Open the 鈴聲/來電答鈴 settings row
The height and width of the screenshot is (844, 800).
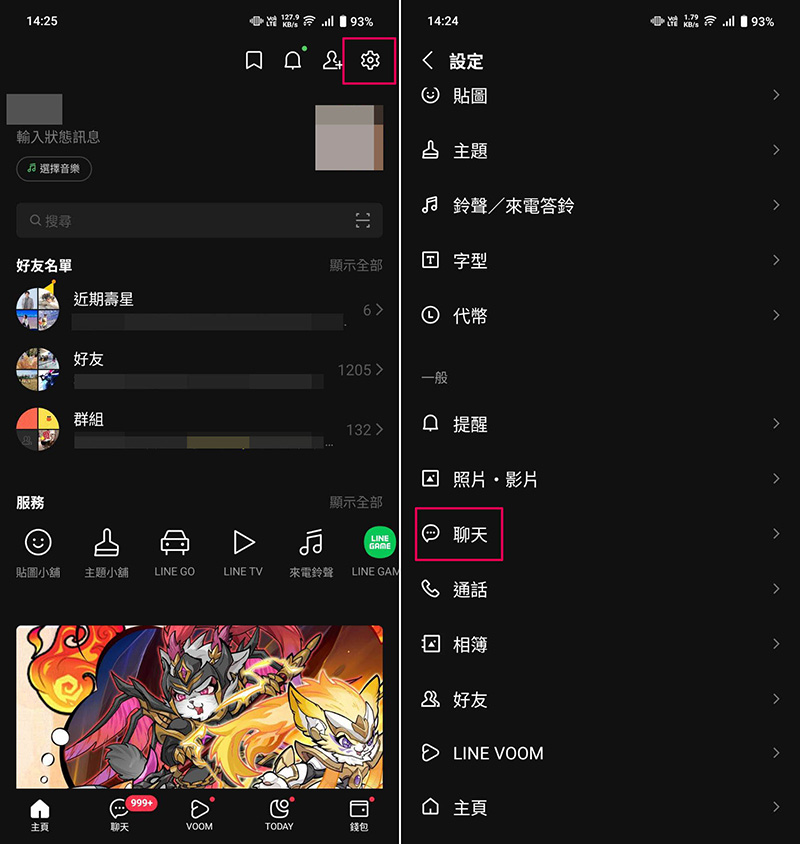(x=600, y=206)
